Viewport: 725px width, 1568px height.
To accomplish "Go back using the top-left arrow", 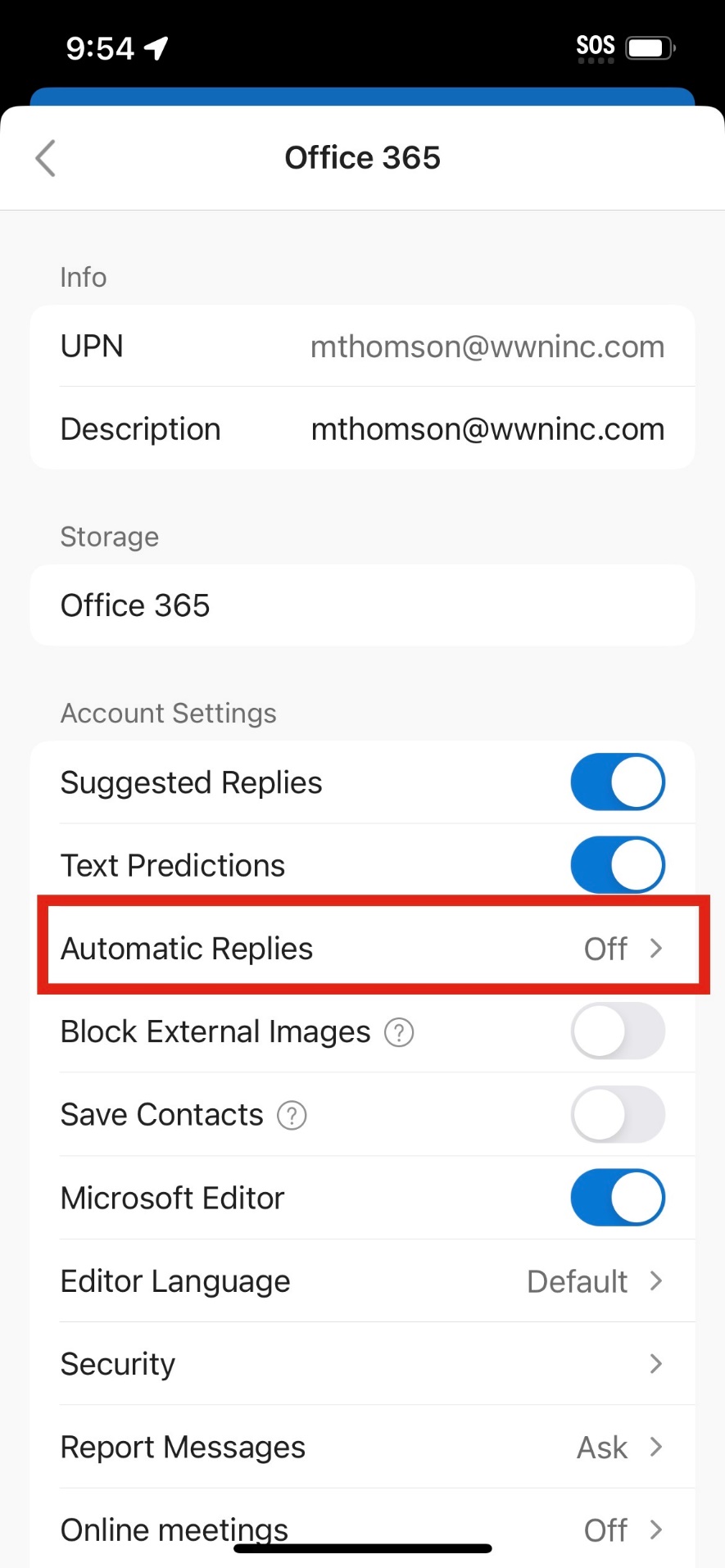I will pyautogui.click(x=46, y=158).
